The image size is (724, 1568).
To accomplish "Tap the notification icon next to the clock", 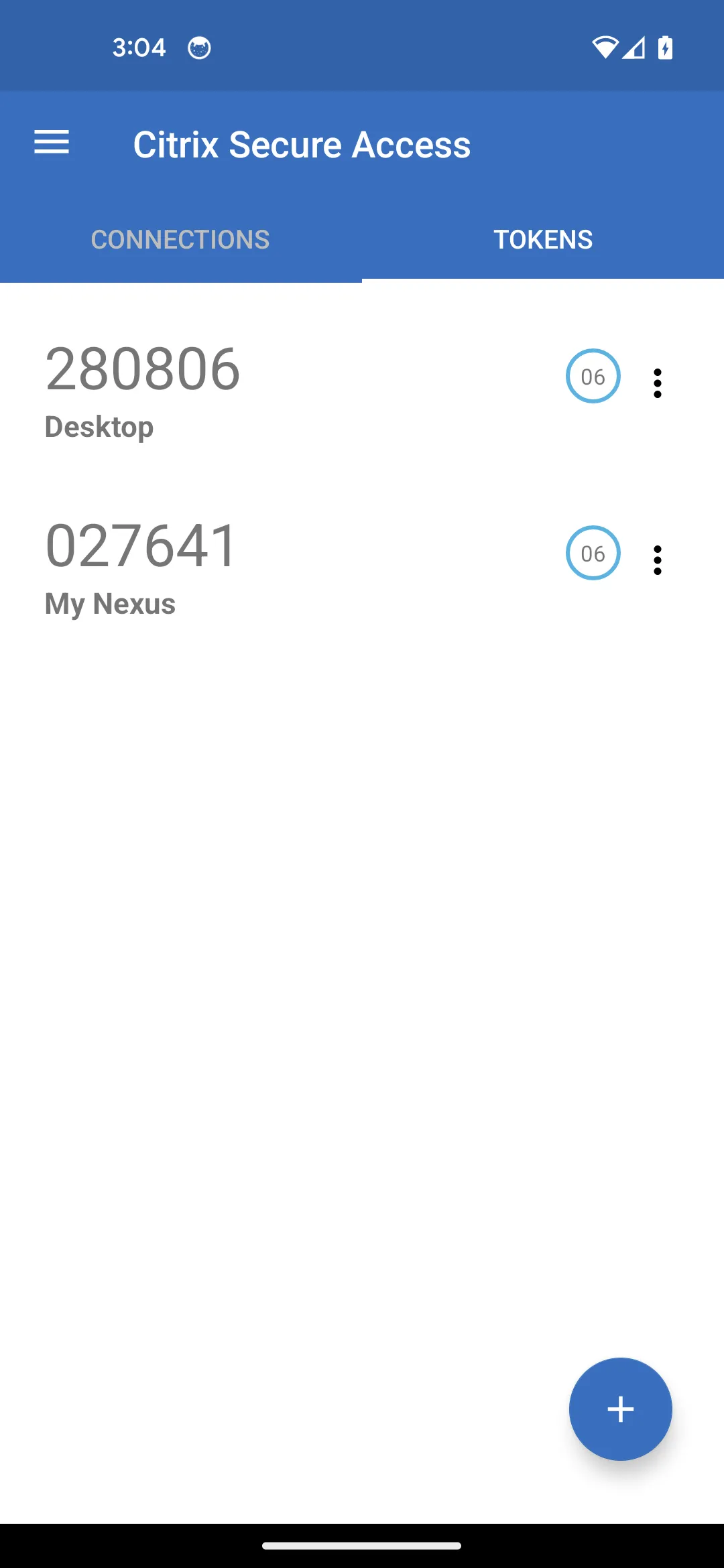I will (x=199, y=47).
